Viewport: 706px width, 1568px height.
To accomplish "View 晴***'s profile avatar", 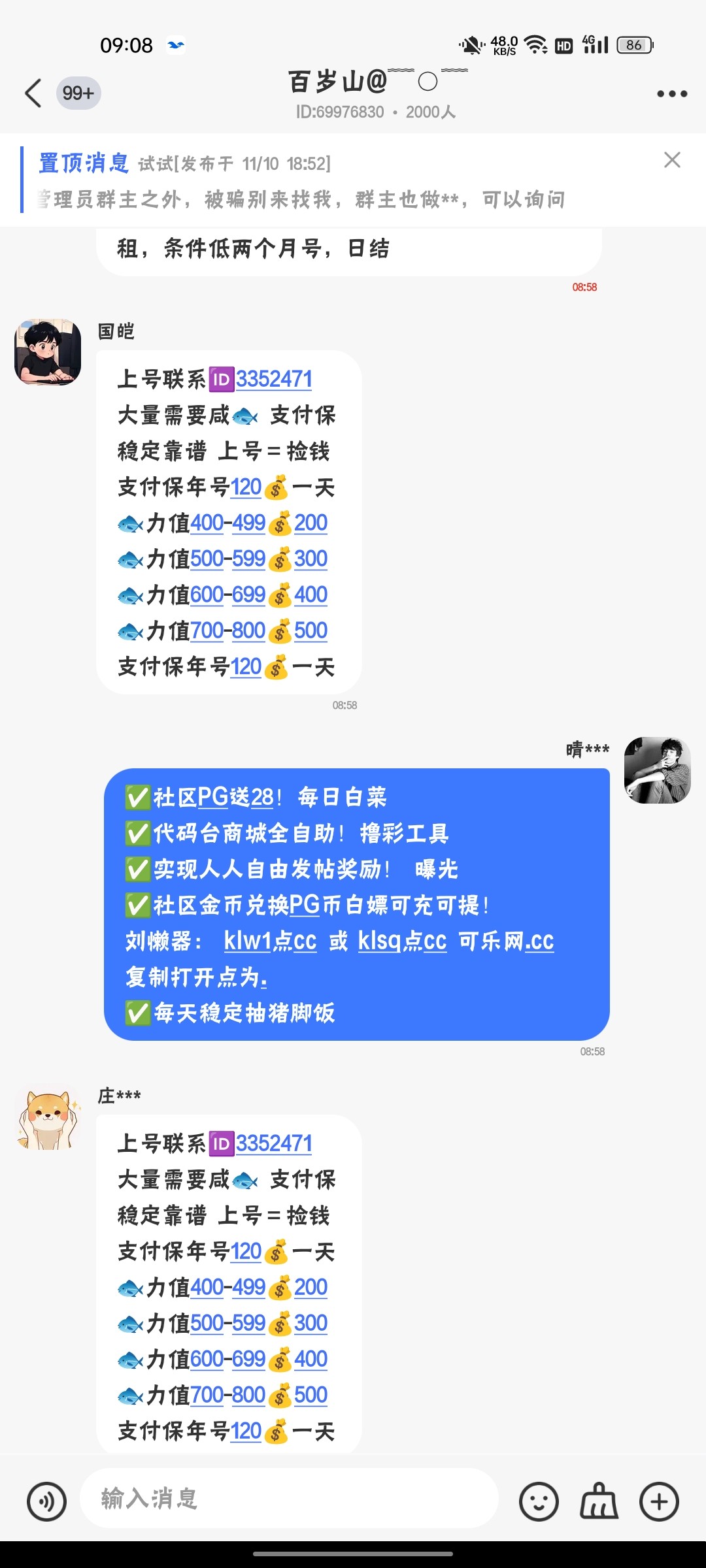I will (657, 770).
